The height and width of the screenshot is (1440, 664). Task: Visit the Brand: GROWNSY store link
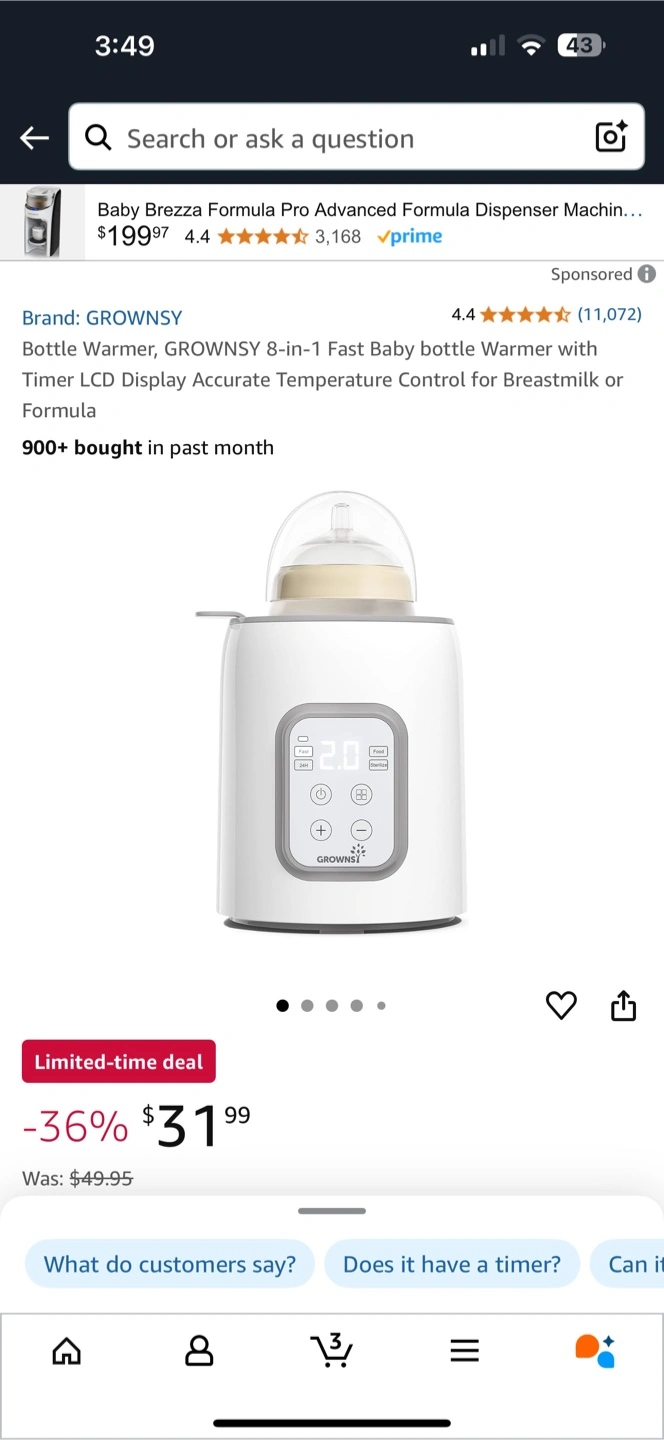pos(102,318)
